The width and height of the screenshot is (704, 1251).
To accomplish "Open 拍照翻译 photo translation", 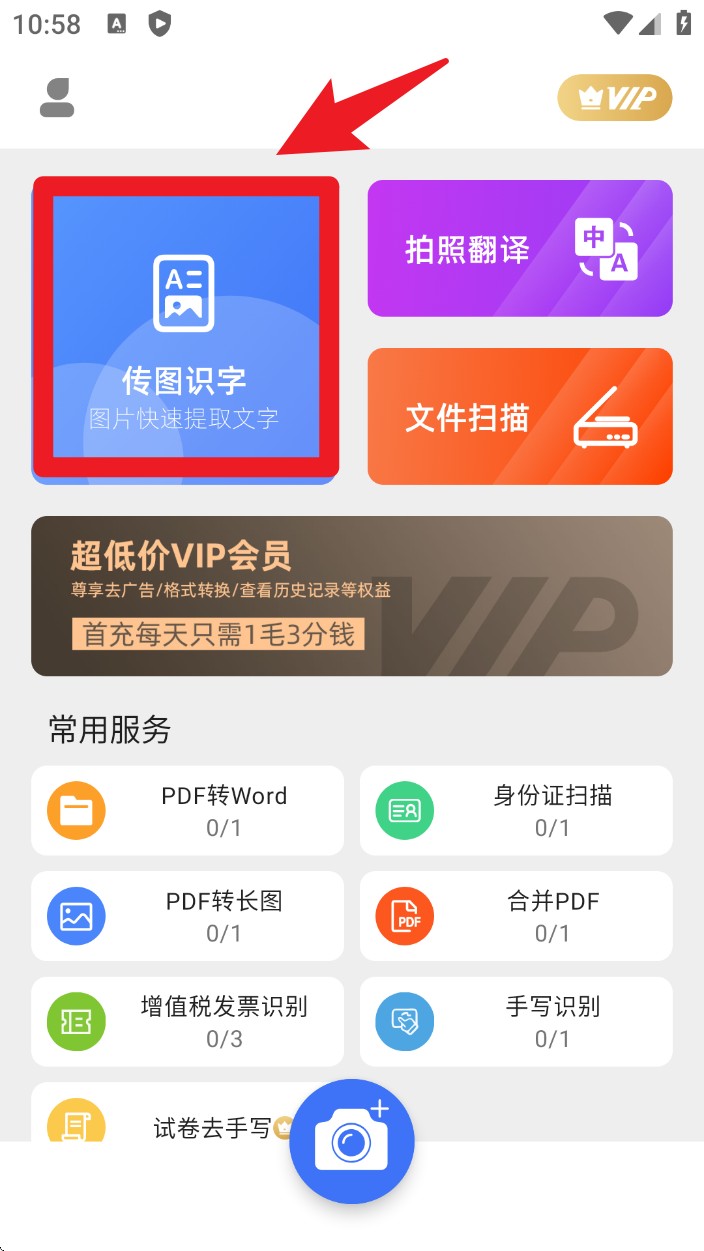I will pos(519,249).
